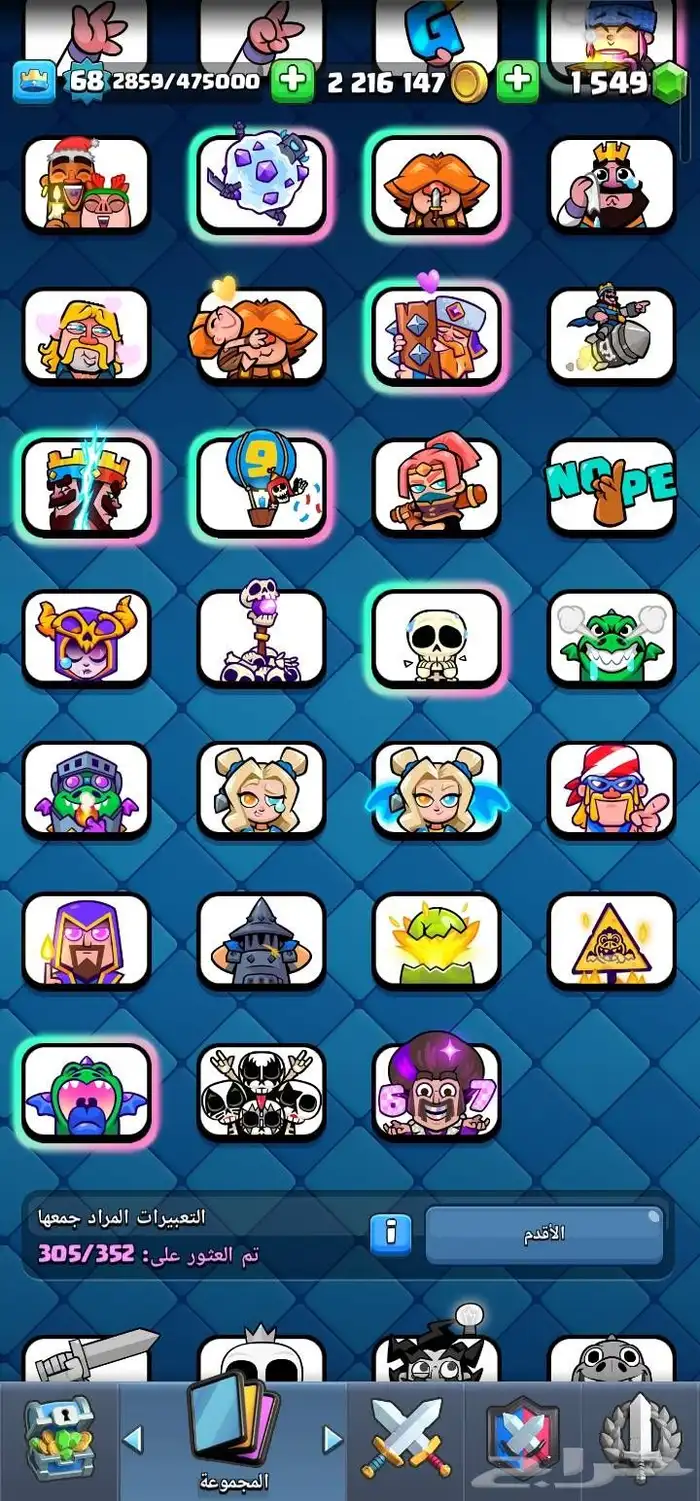Select the NOPE emote
Image resolution: width=700 pixels, height=1501 pixels.
[611, 487]
